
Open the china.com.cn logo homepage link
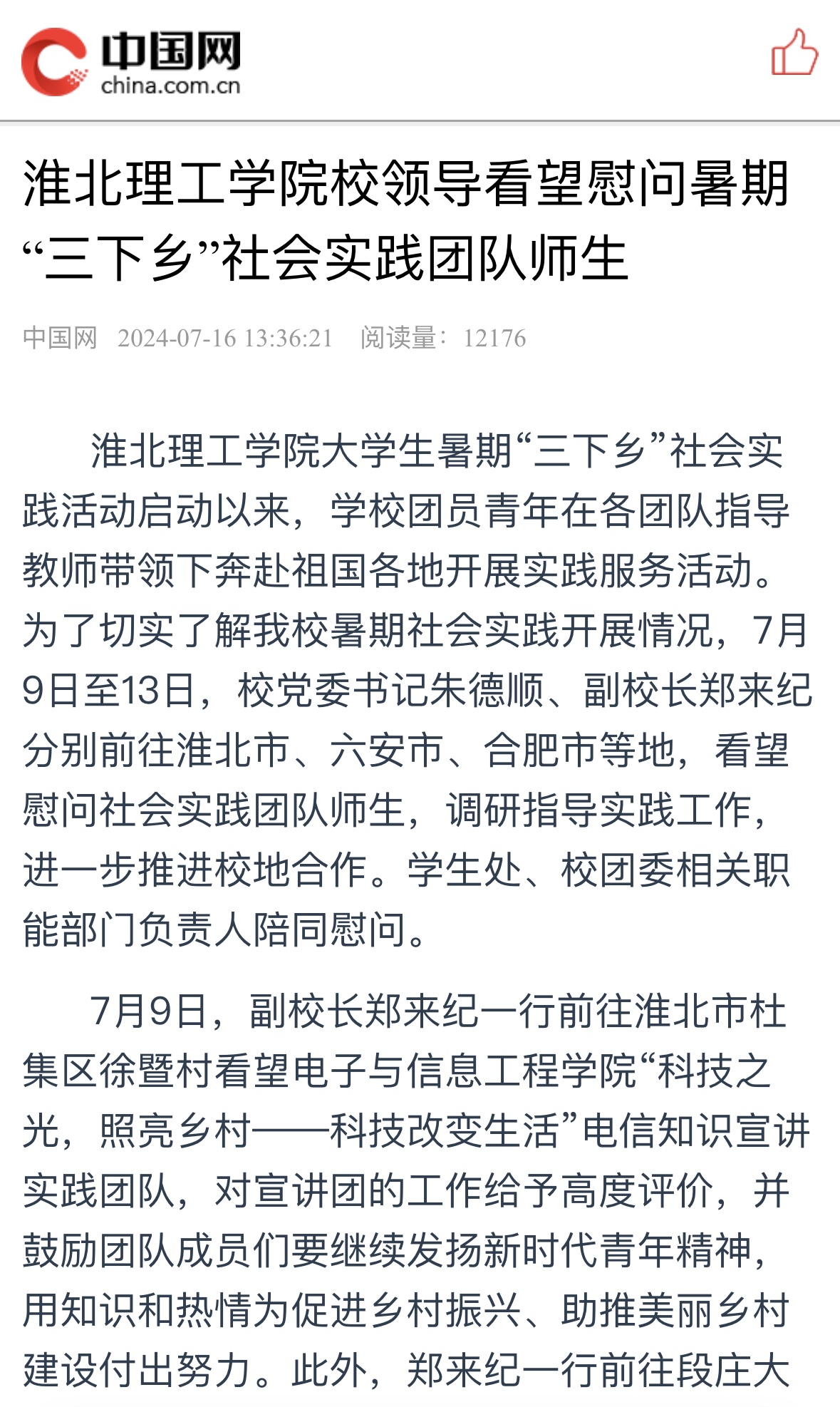pos(132,63)
